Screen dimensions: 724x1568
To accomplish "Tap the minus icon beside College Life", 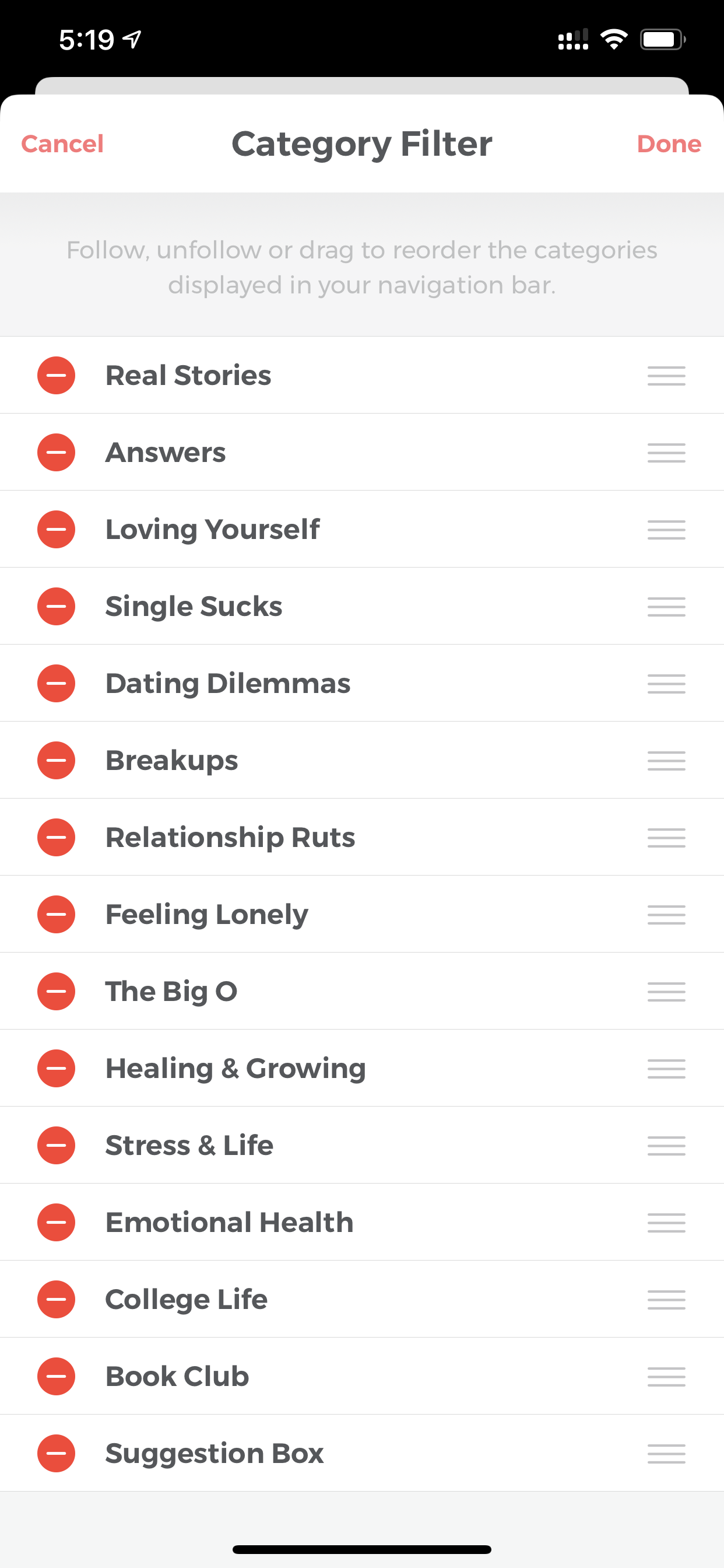I will [56, 1300].
